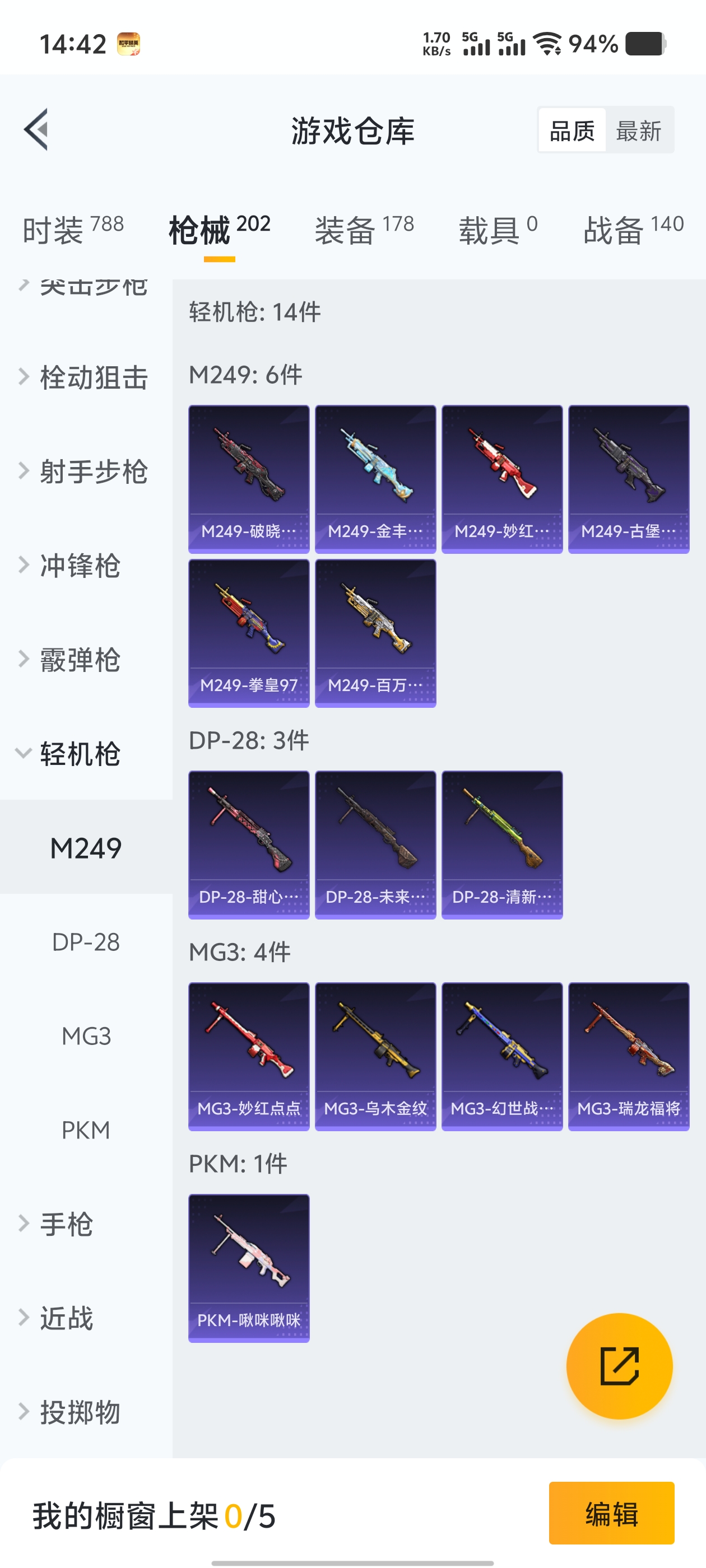Select the 品质 sort option
Screen dimensions: 706x1568
[572, 130]
